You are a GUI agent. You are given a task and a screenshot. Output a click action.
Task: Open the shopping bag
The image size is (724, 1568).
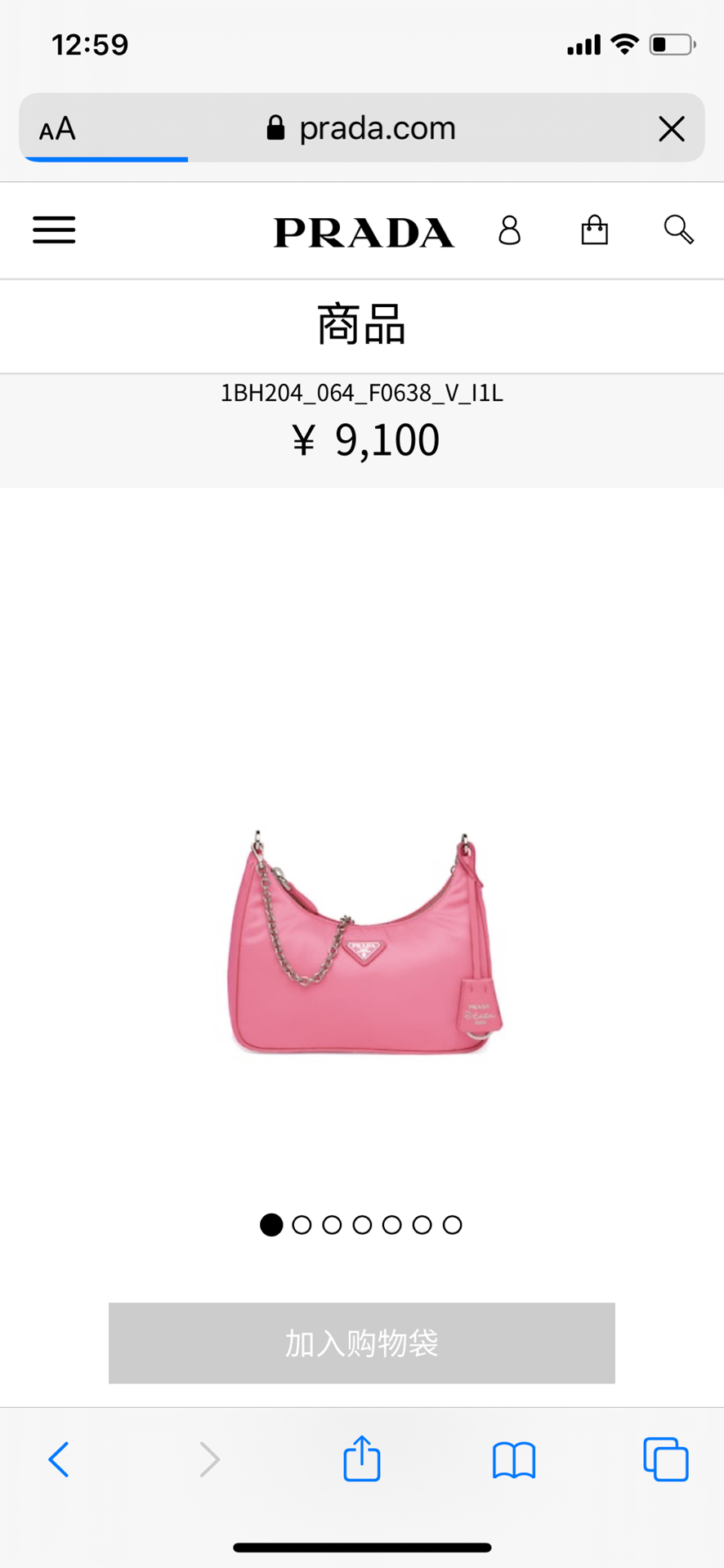click(x=594, y=230)
